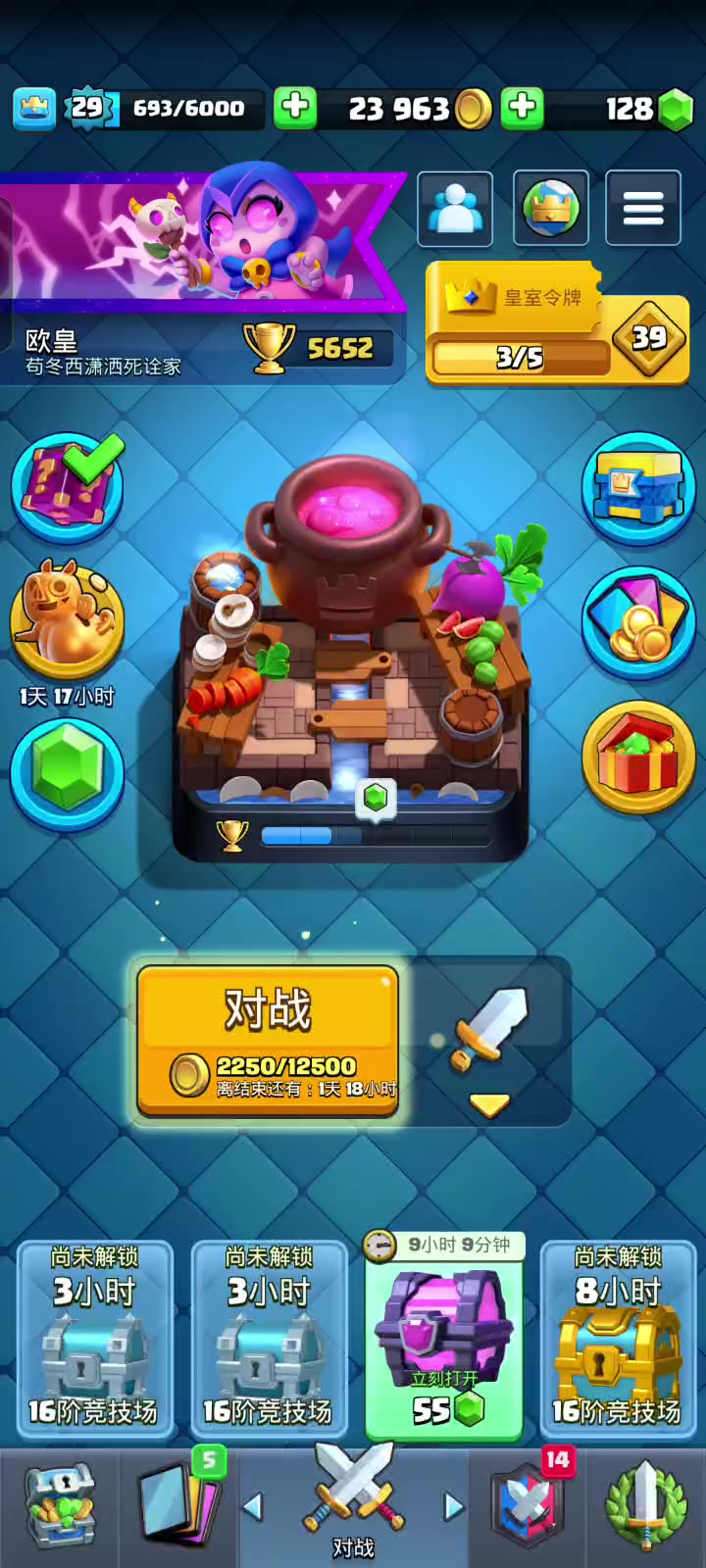Open the red gift box icon
The width and height of the screenshot is (706, 1568).
(638, 758)
